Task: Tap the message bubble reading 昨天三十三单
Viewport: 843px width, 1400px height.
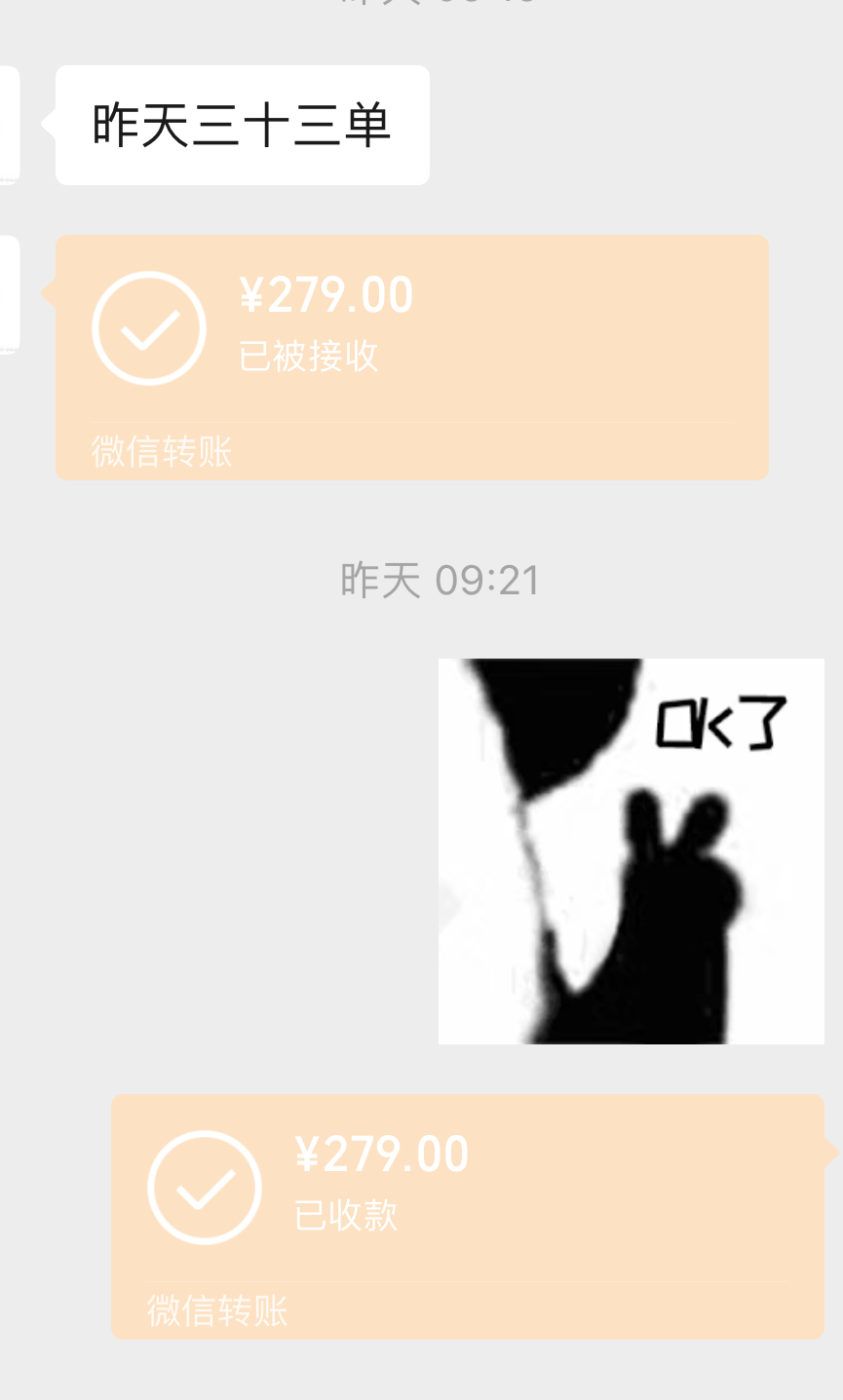Action: click(x=242, y=124)
